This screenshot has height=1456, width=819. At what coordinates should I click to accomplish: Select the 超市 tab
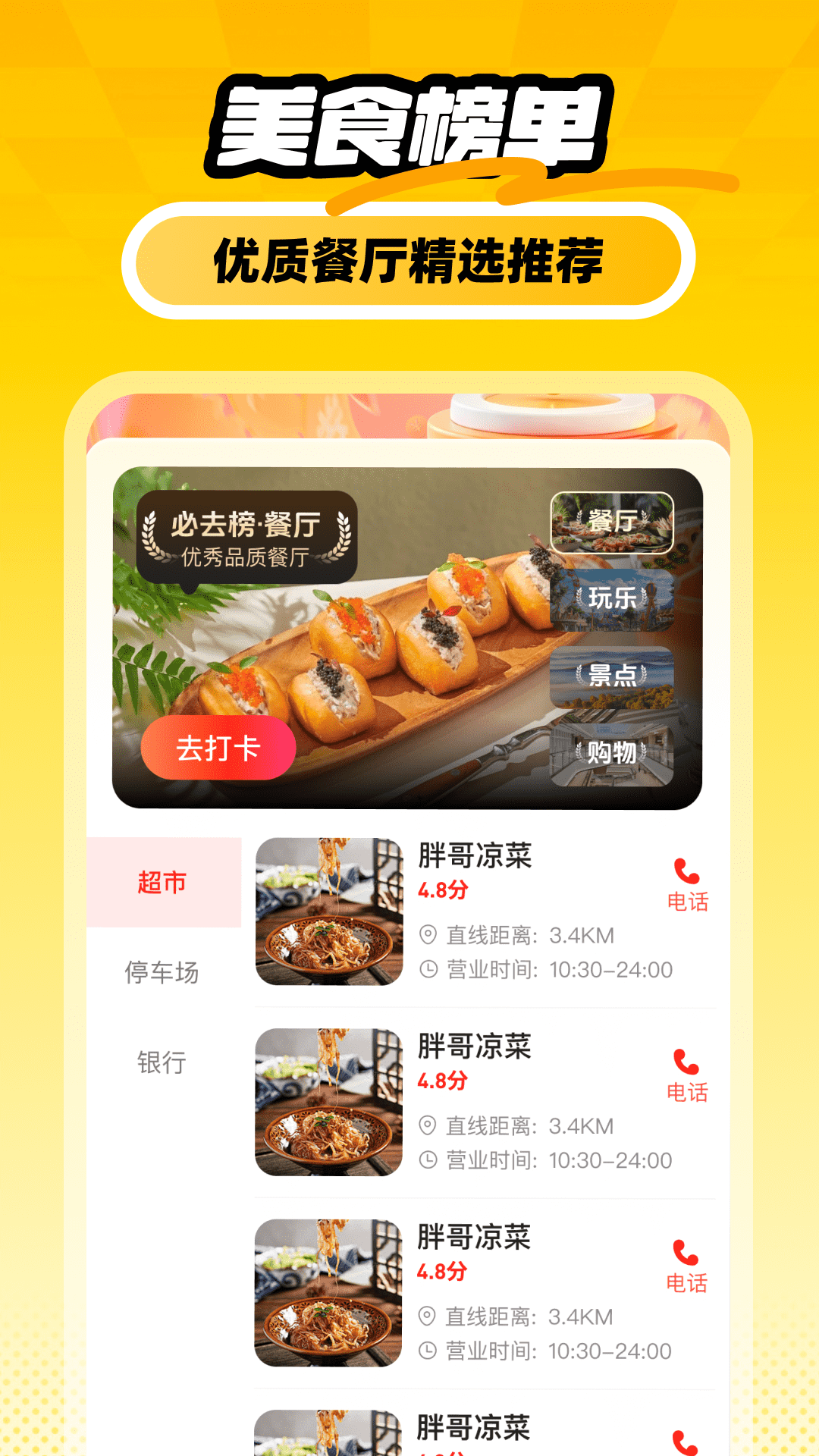click(162, 883)
